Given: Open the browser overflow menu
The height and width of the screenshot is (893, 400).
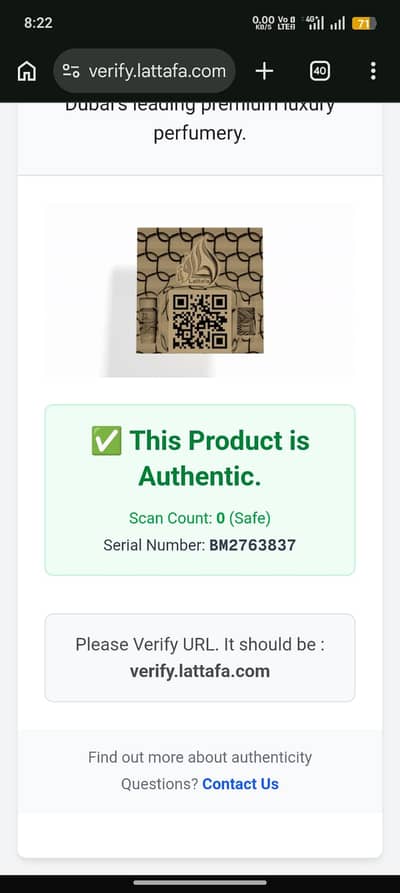Looking at the screenshot, I should 373,71.
